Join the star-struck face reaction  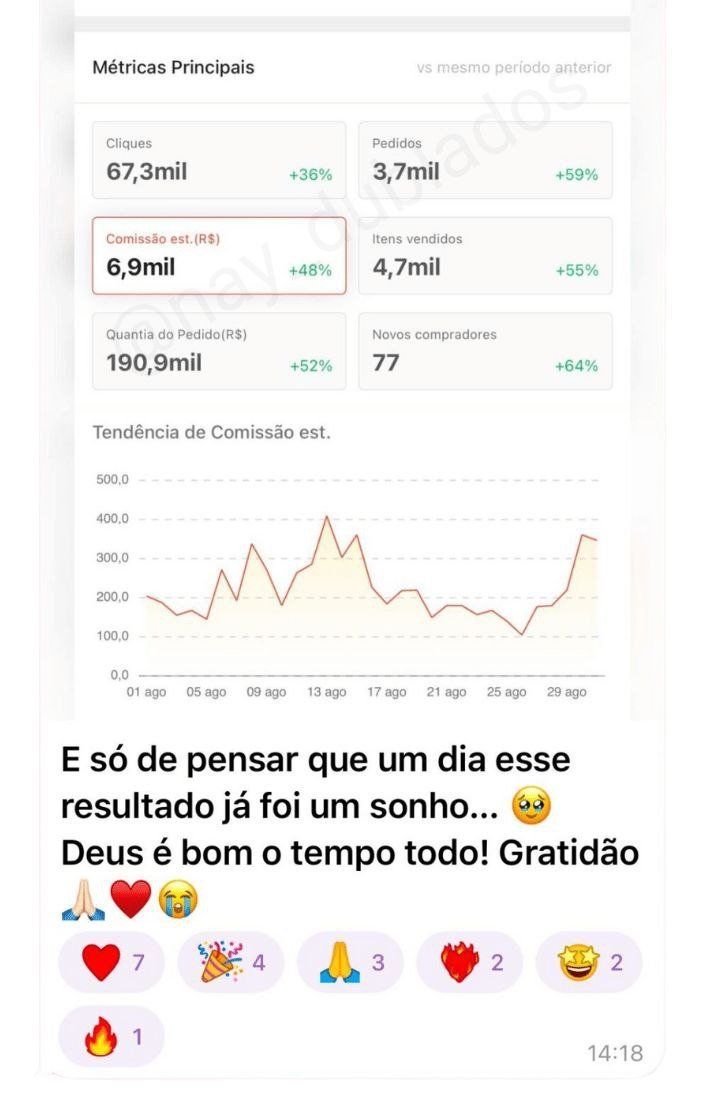point(589,963)
